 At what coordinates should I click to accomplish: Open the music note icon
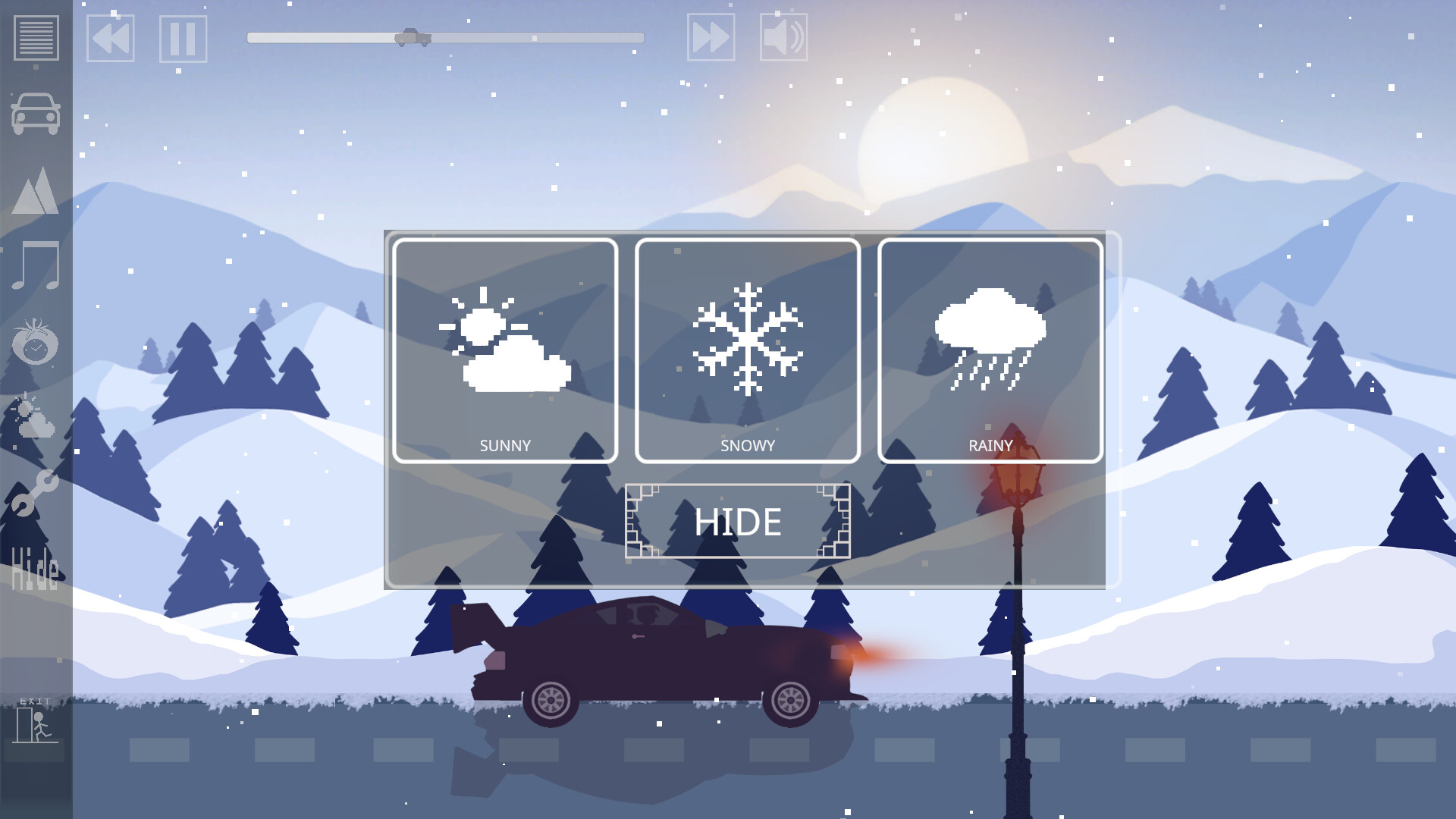click(36, 265)
